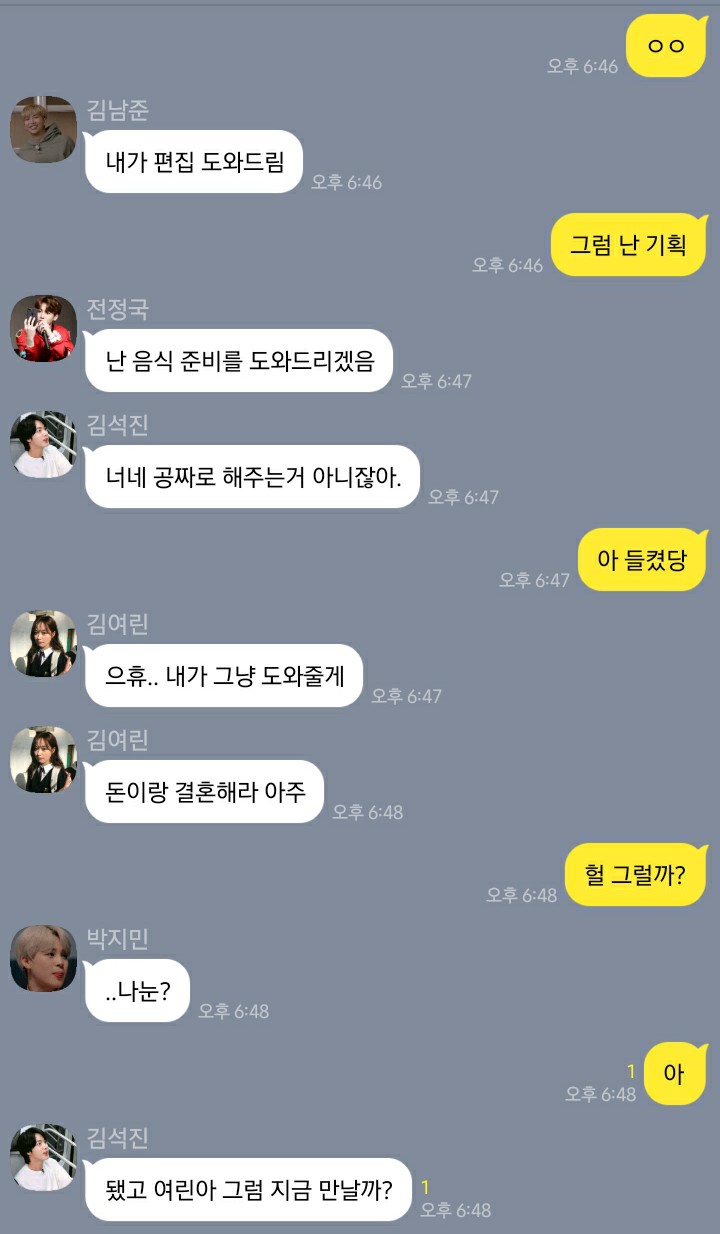Select the message '내가 편집 도와드림'
Image resolution: width=720 pixels, height=1234 pixels.
tap(194, 160)
